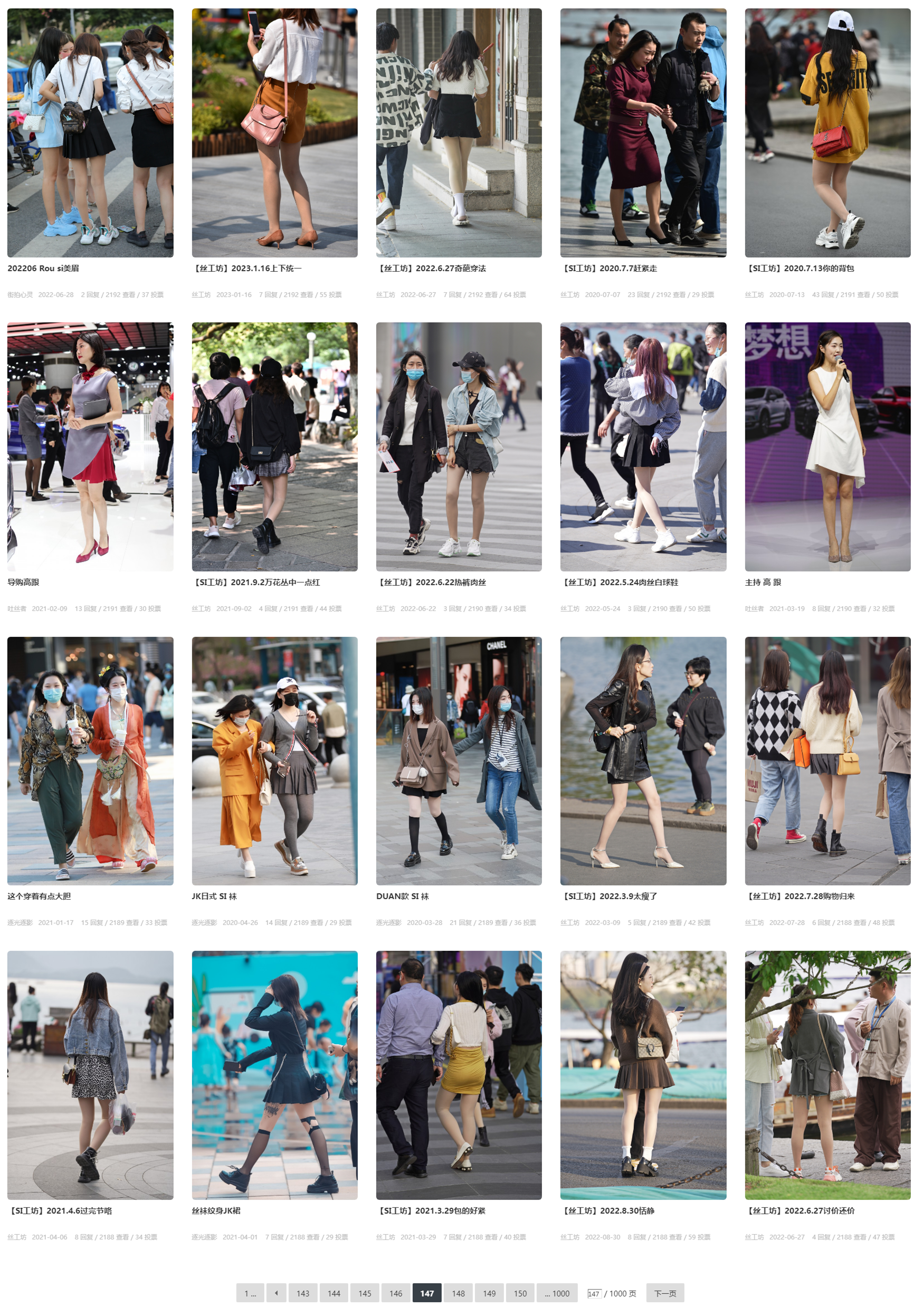Go to page 146
923x1316 pixels.
click(396, 1293)
